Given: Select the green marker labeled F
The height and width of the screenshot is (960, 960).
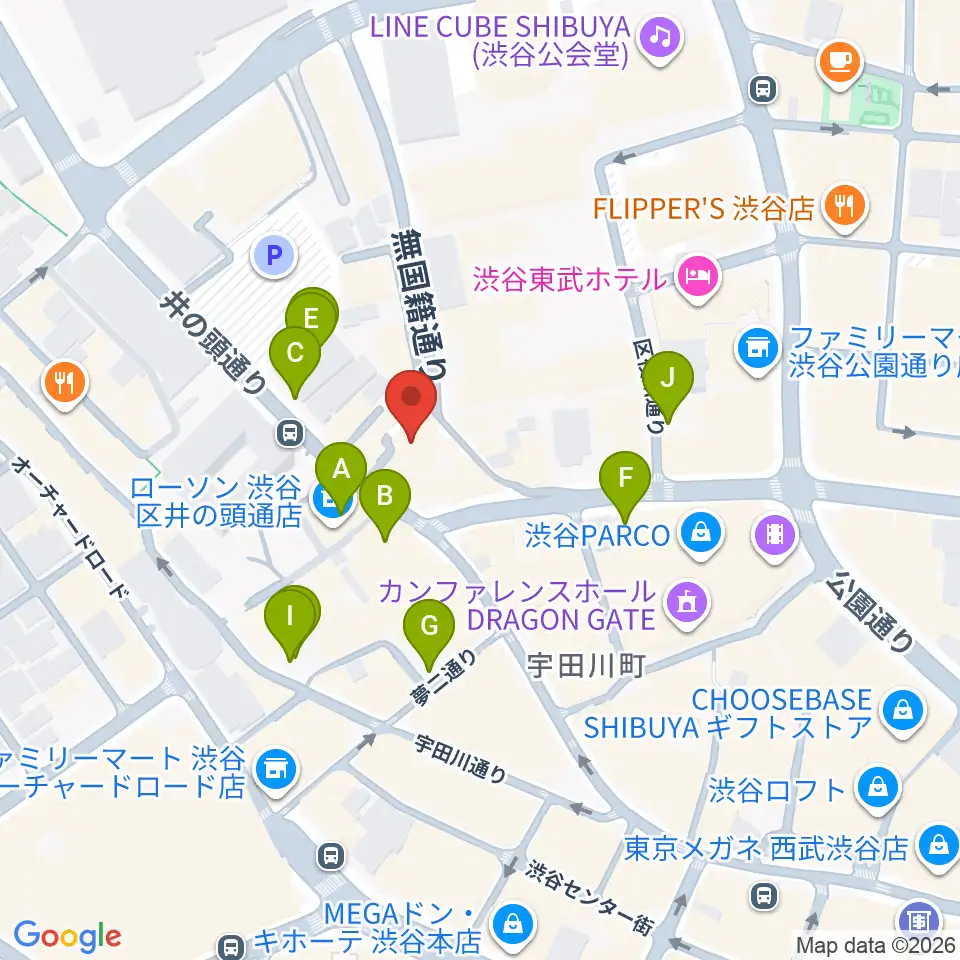Looking at the screenshot, I should click(x=626, y=478).
